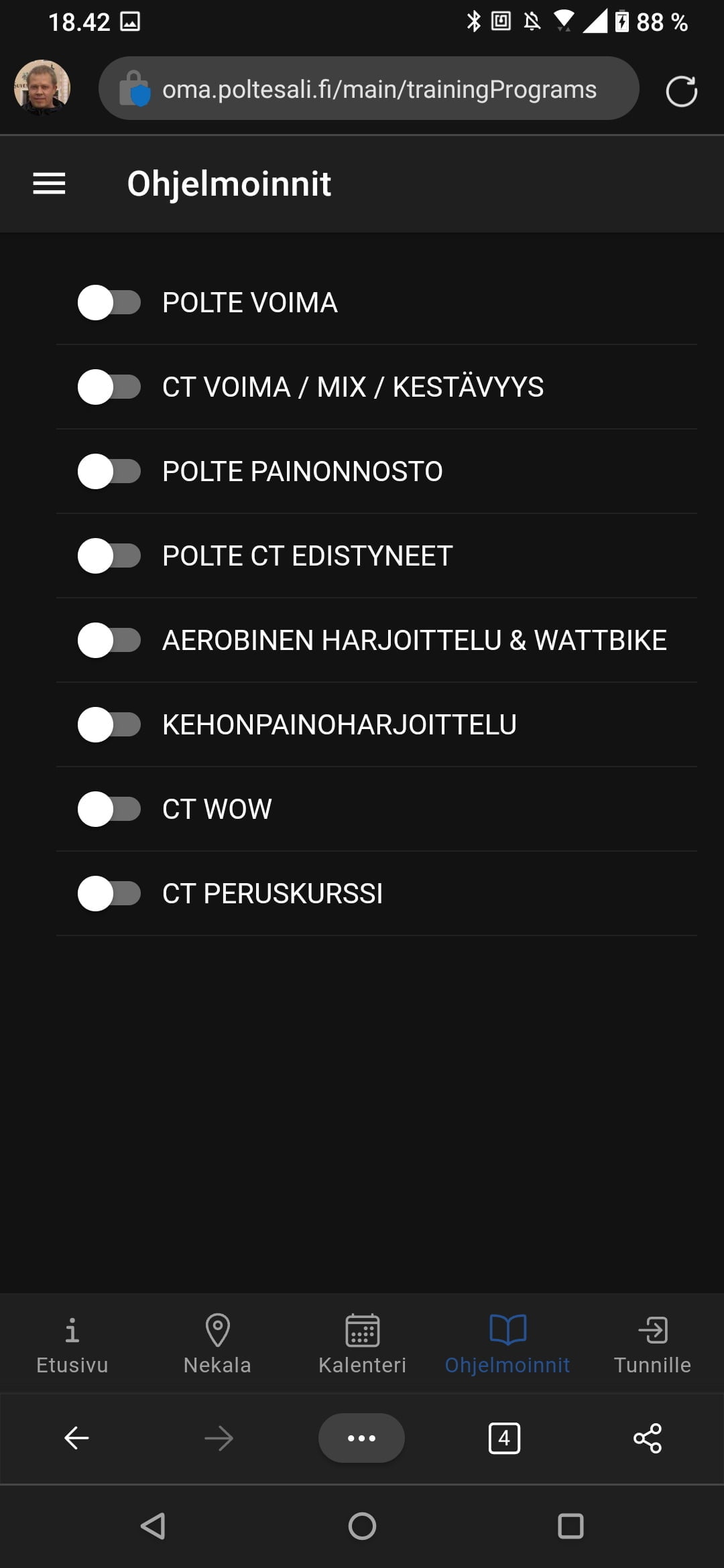The height and width of the screenshot is (1568, 724).
Task: Enable the CT WOW switch
Action: pos(109,809)
